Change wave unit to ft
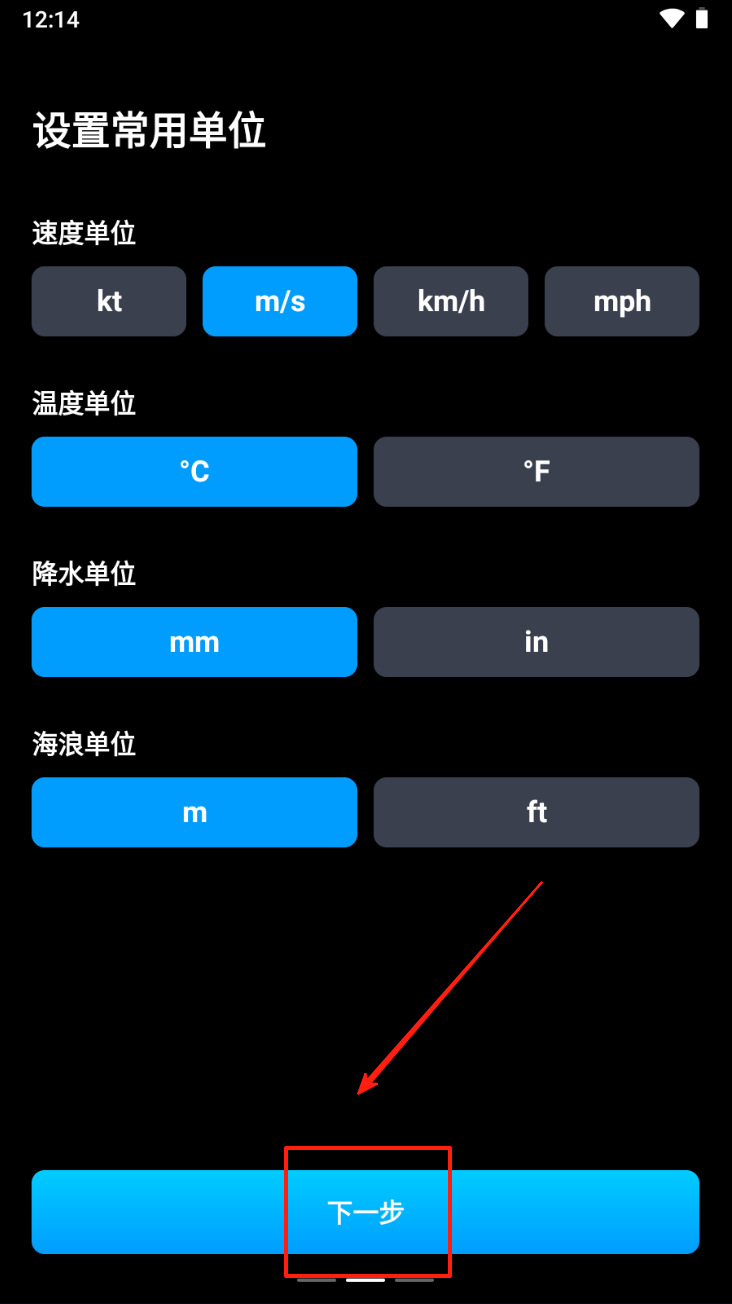Image resolution: width=732 pixels, height=1304 pixels. (x=537, y=812)
